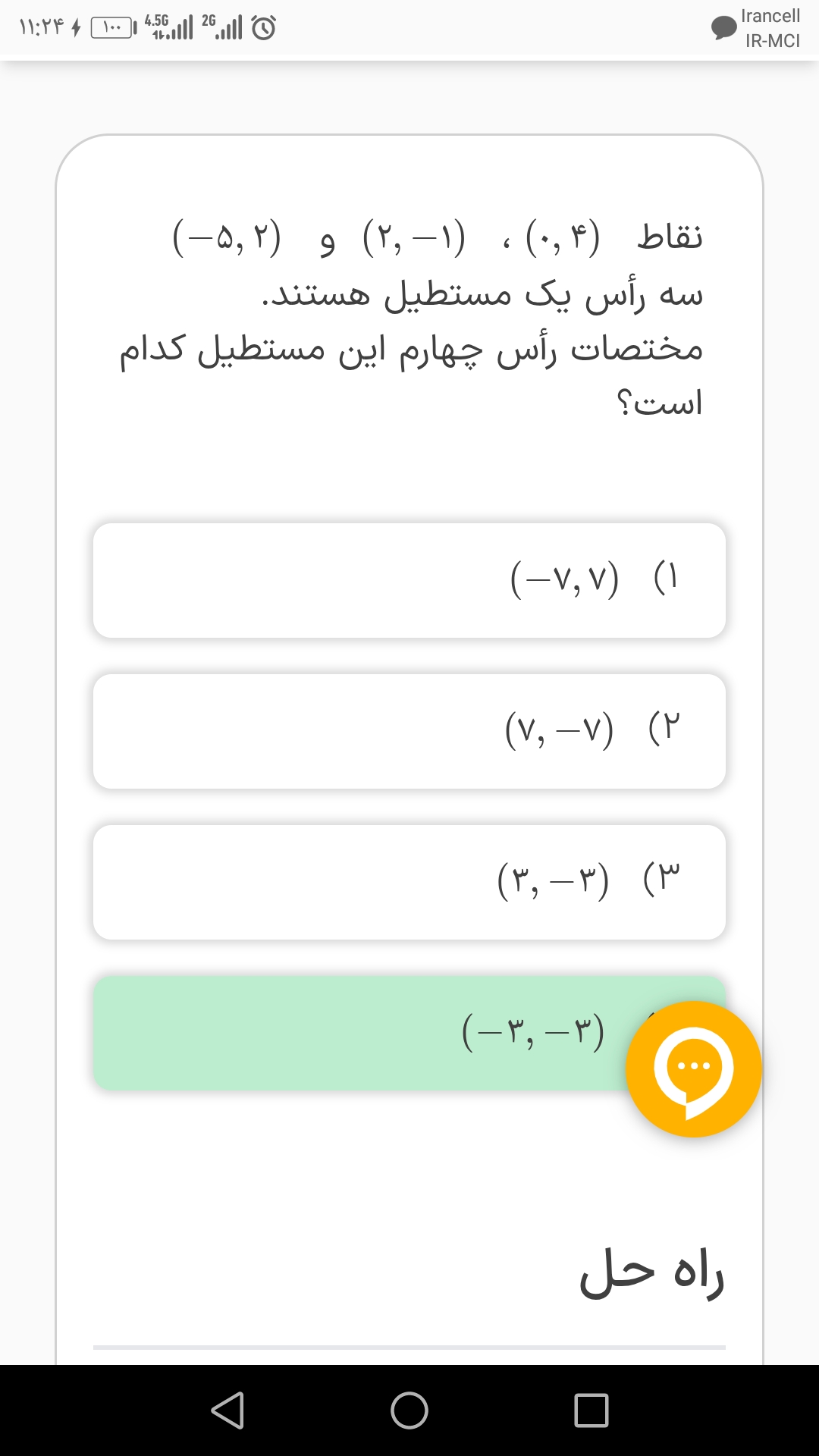This screenshot has width=819, height=1456.
Task: Return to the system home screen
Action: [x=409, y=1410]
